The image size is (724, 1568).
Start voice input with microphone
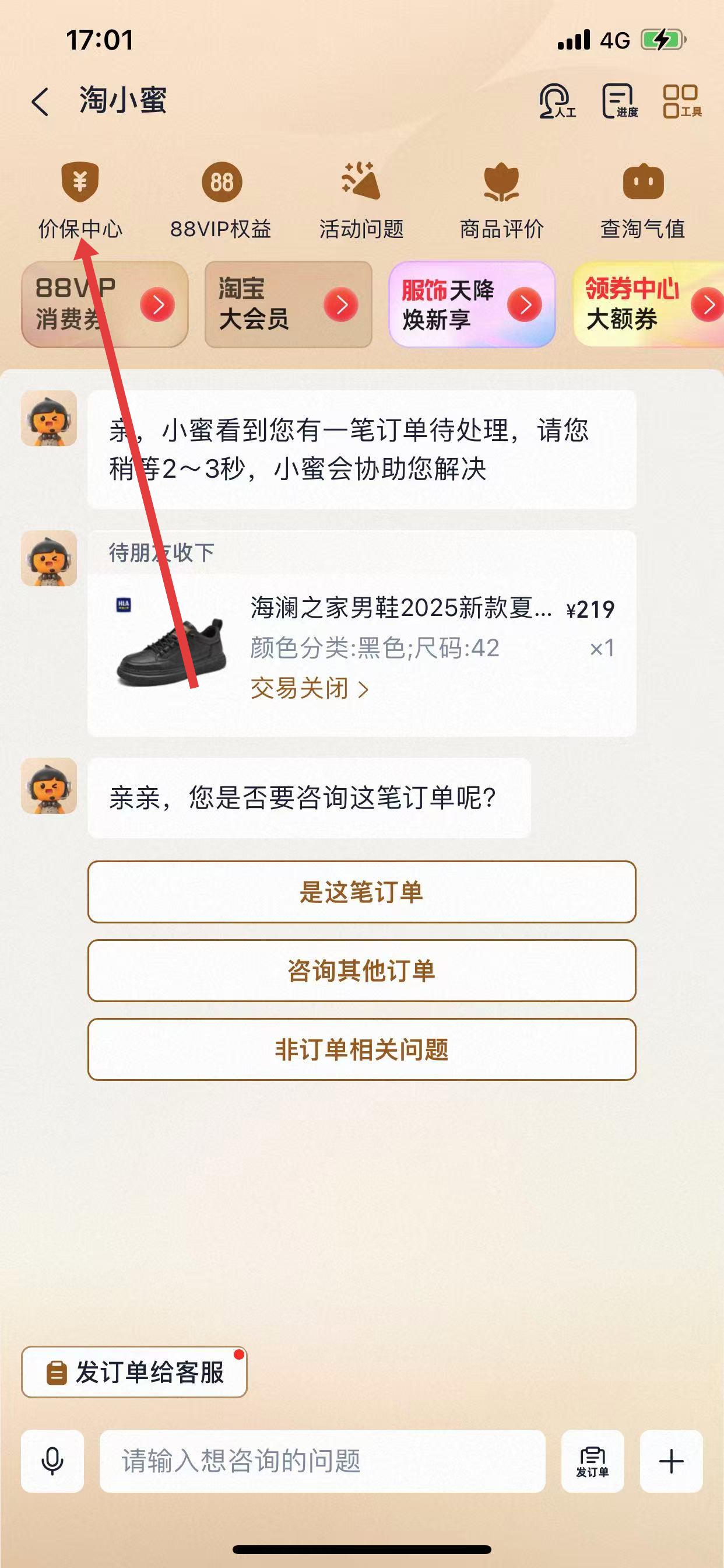52,1461
